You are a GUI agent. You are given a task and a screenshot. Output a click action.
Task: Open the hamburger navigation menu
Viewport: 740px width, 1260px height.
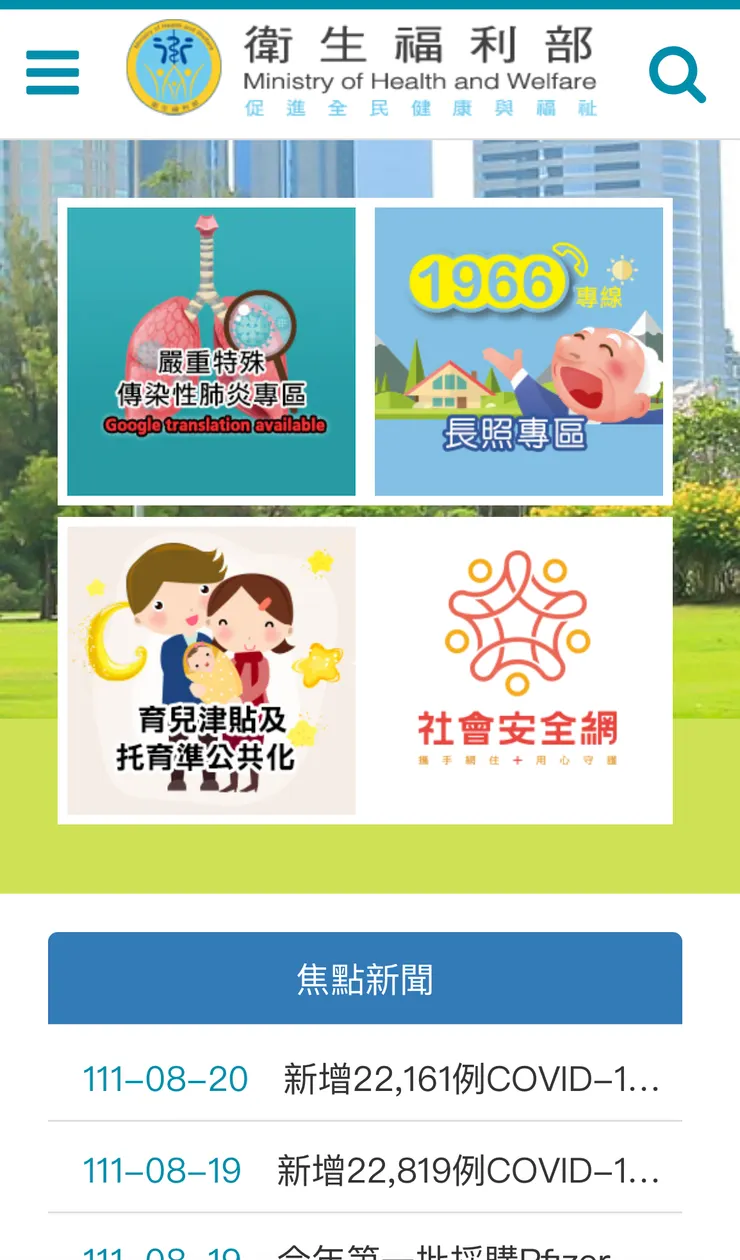tap(52, 71)
